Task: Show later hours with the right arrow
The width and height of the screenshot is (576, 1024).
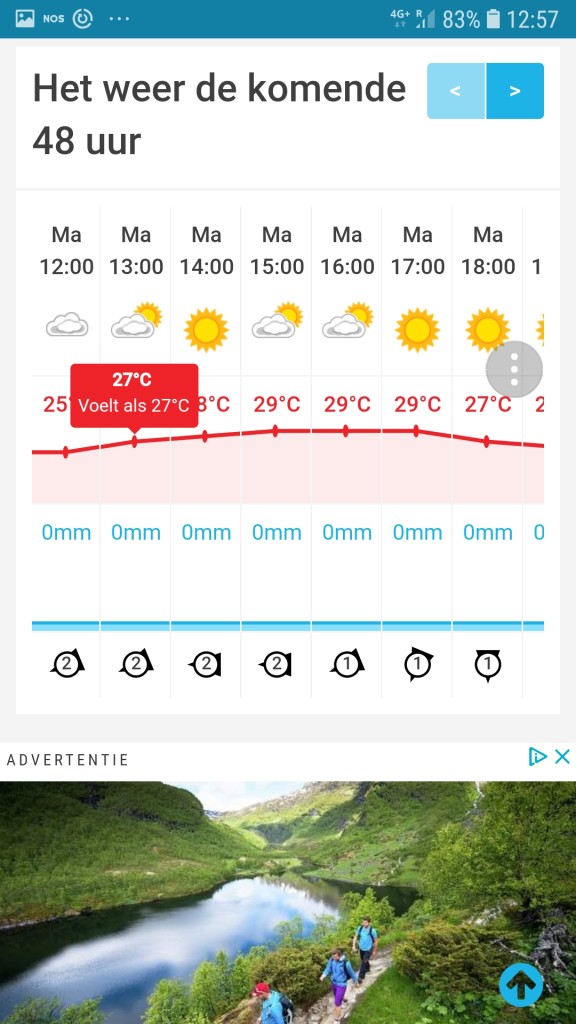Action: tap(515, 91)
